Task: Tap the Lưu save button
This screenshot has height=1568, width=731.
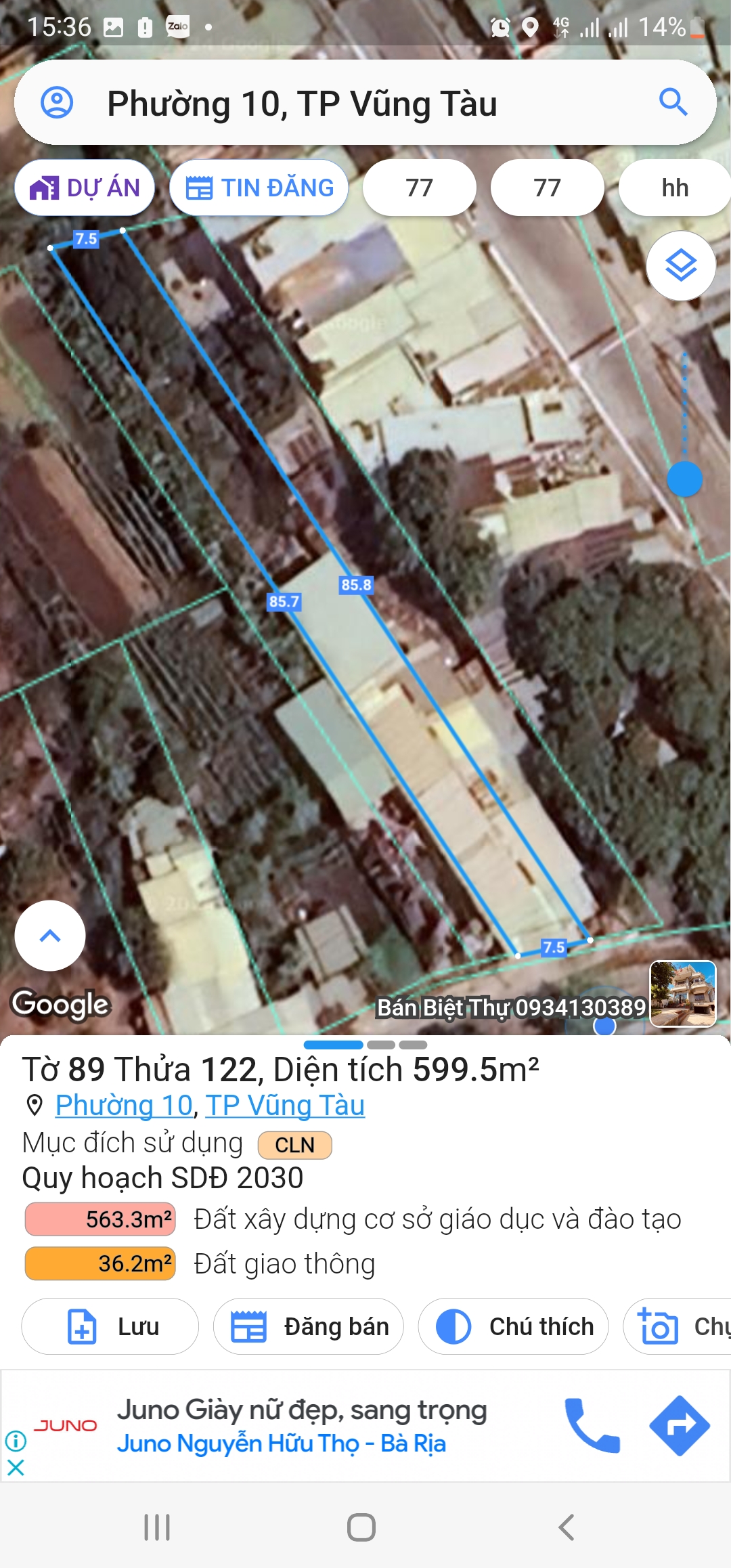Action: coord(110,1326)
